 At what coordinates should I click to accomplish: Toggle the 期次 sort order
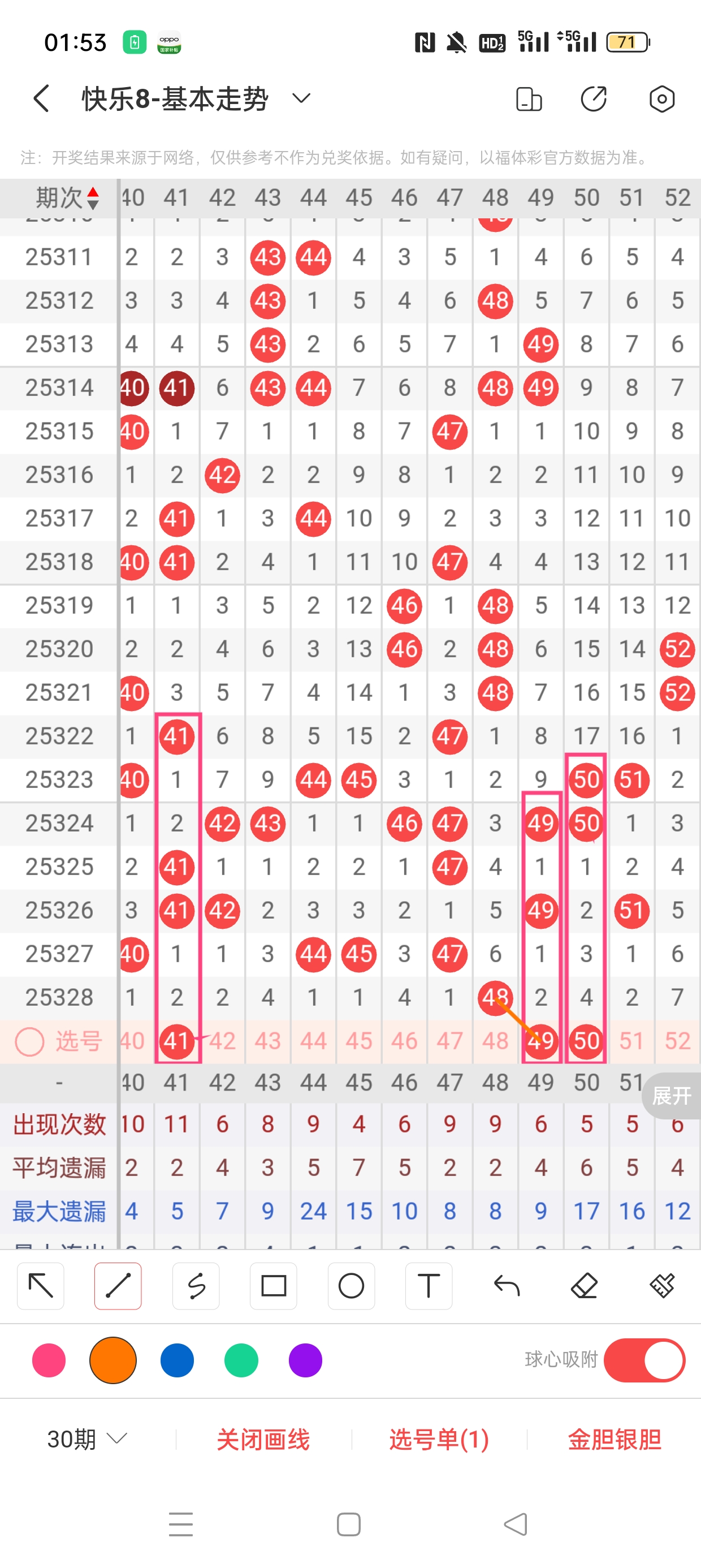pos(67,198)
